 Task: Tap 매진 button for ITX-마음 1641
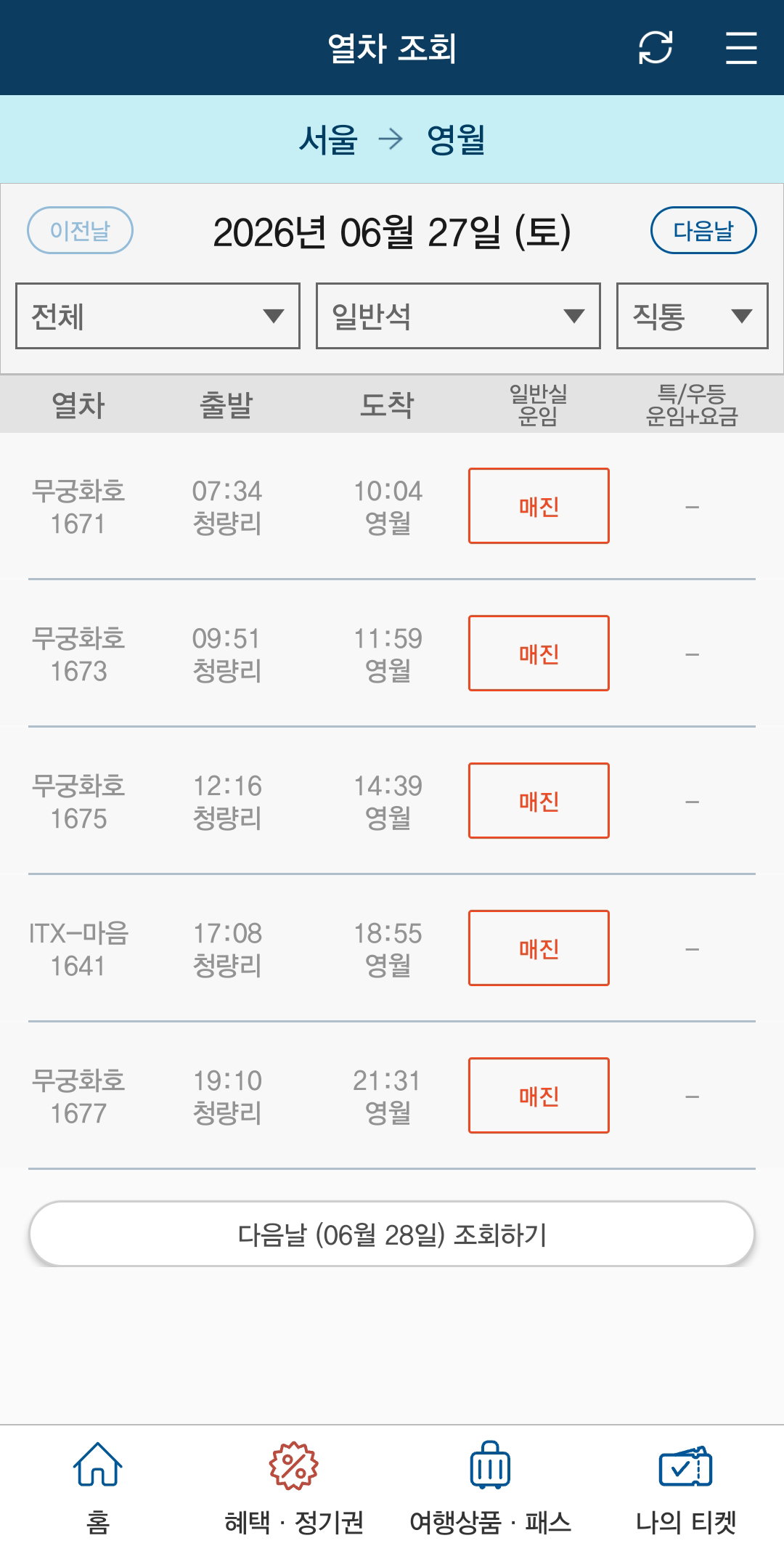[539, 948]
